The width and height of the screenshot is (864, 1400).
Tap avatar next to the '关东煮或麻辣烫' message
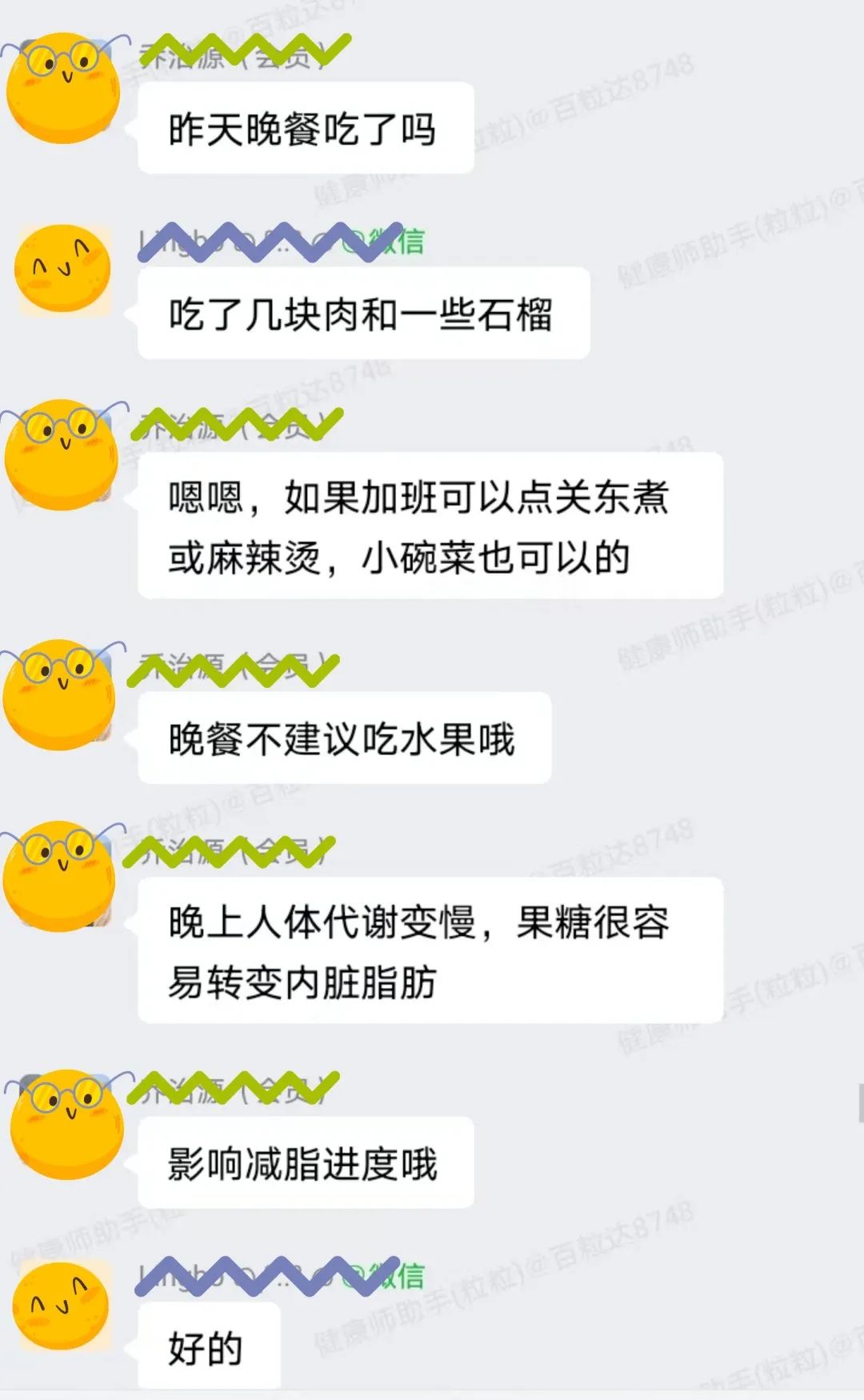pos(62,456)
